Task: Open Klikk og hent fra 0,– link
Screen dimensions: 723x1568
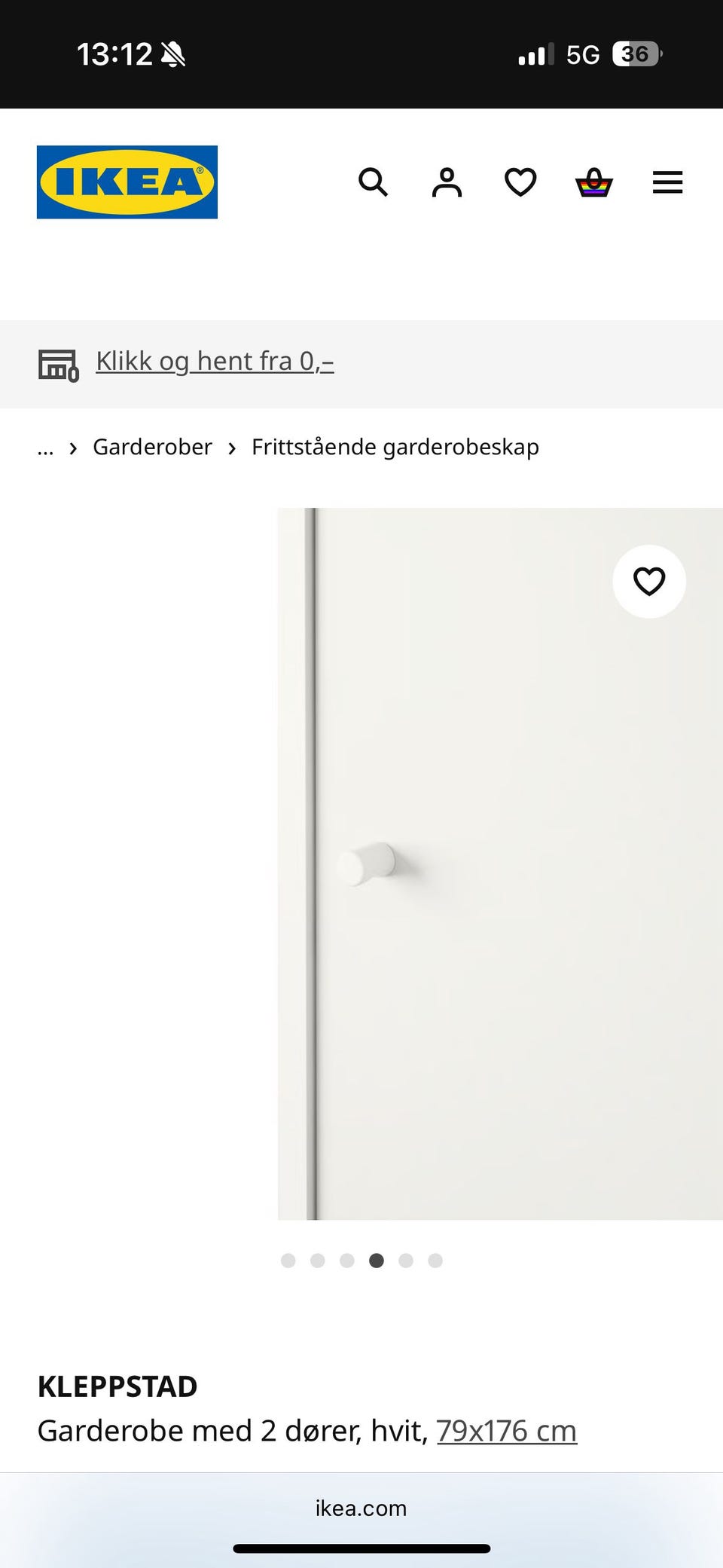Action: [215, 362]
